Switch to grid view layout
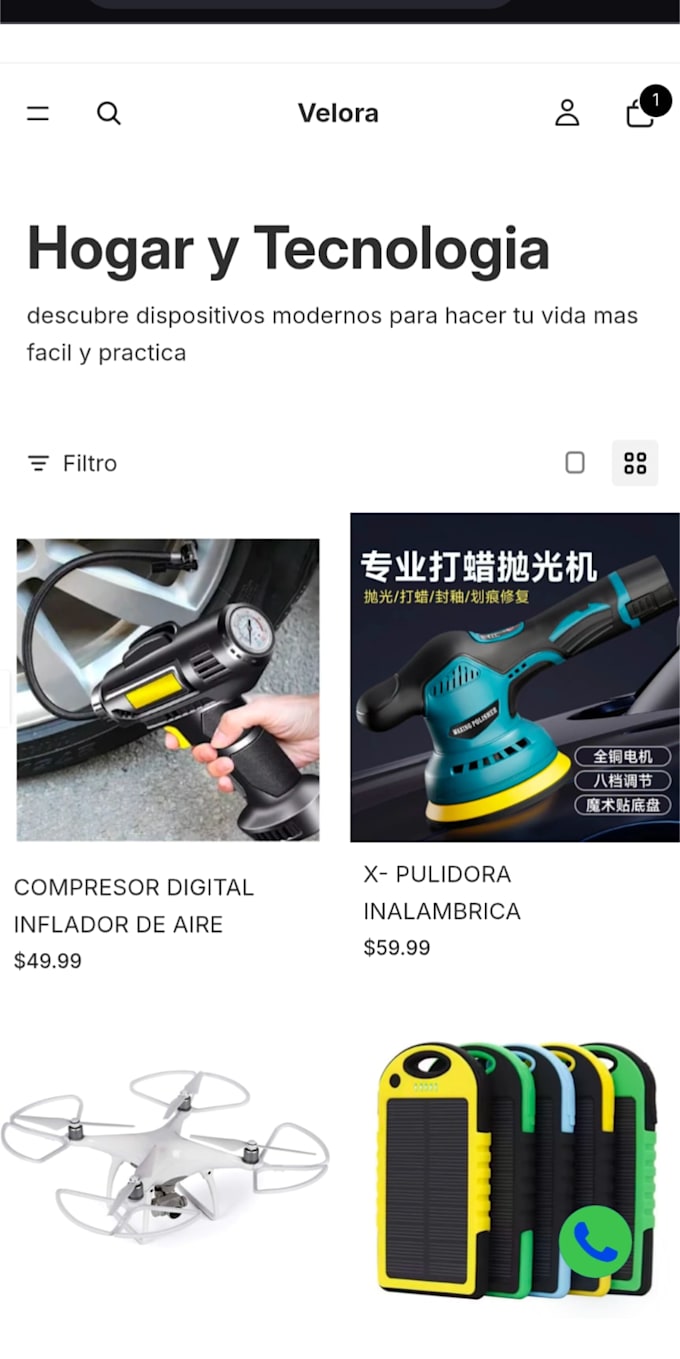 click(635, 463)
